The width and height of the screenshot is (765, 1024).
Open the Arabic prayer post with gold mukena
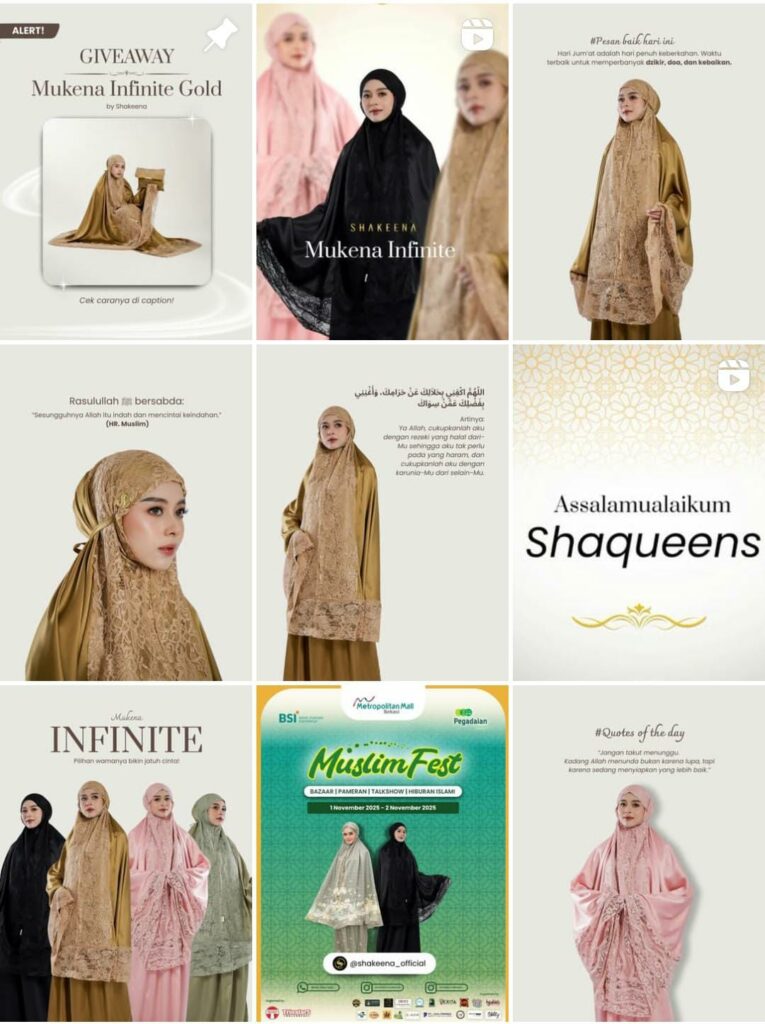coord(382,513)
